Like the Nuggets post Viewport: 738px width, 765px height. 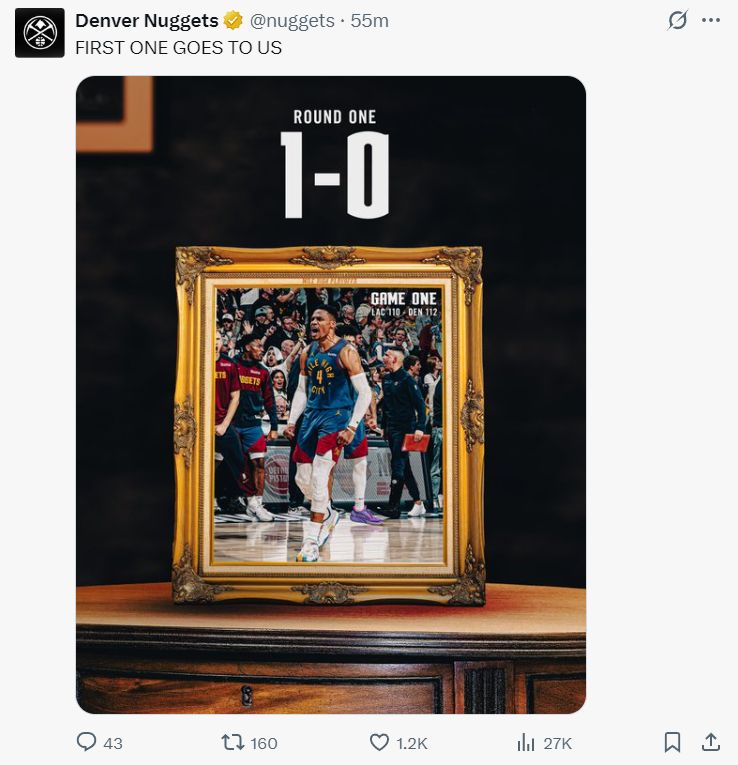(380, 742)
